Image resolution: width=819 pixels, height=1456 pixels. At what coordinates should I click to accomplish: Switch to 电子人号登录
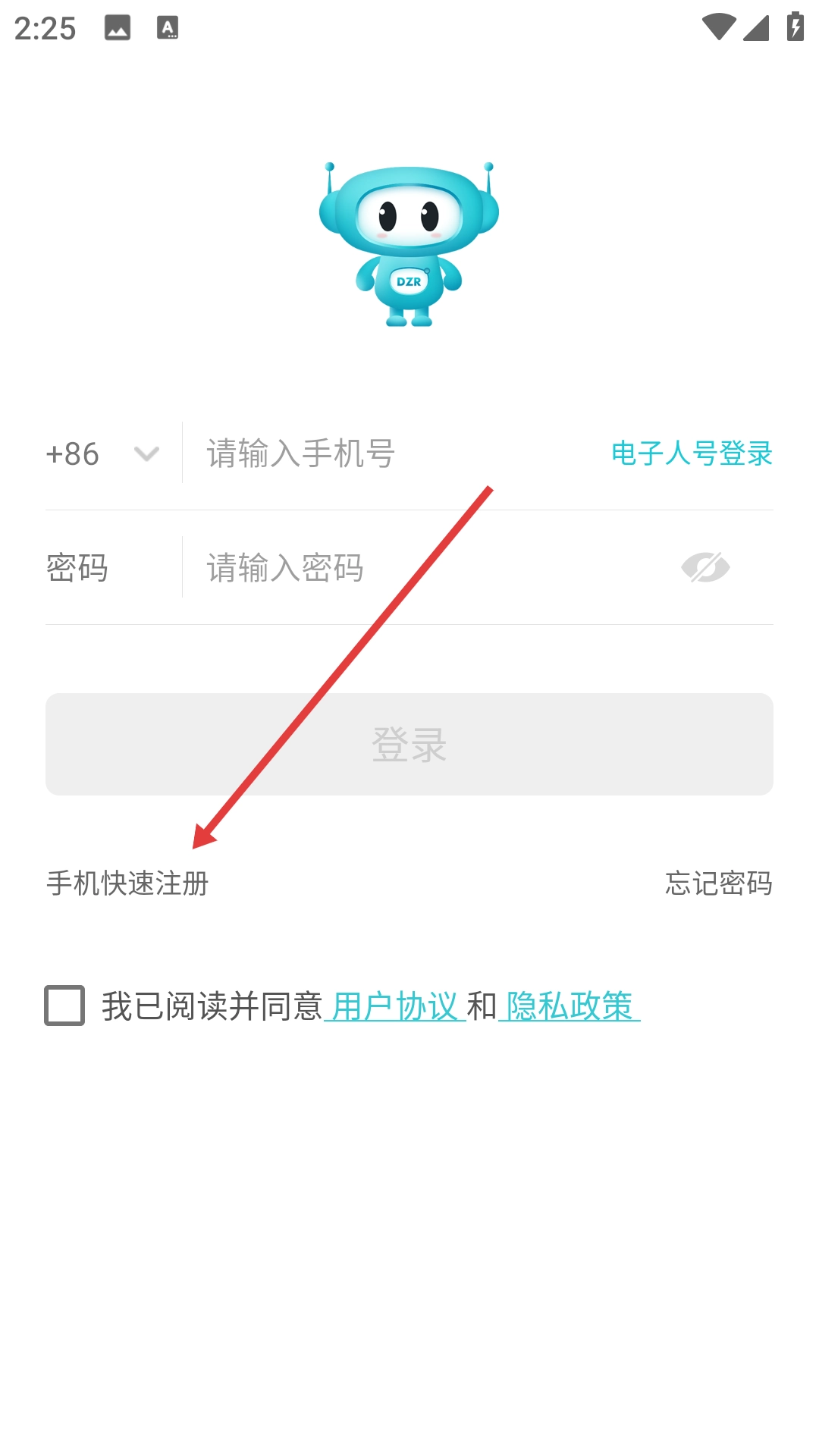point(692,453)
